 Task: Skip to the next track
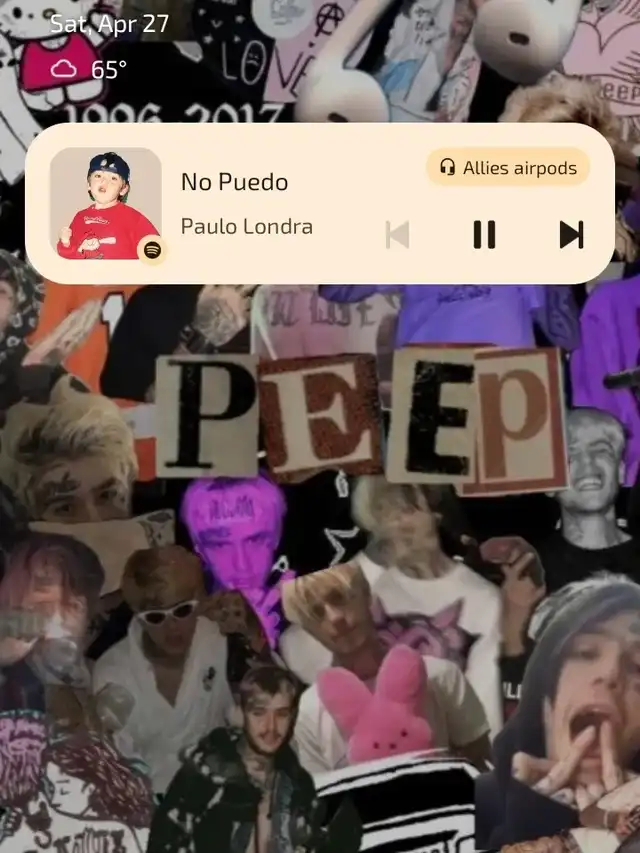click(x=571, y=234)
